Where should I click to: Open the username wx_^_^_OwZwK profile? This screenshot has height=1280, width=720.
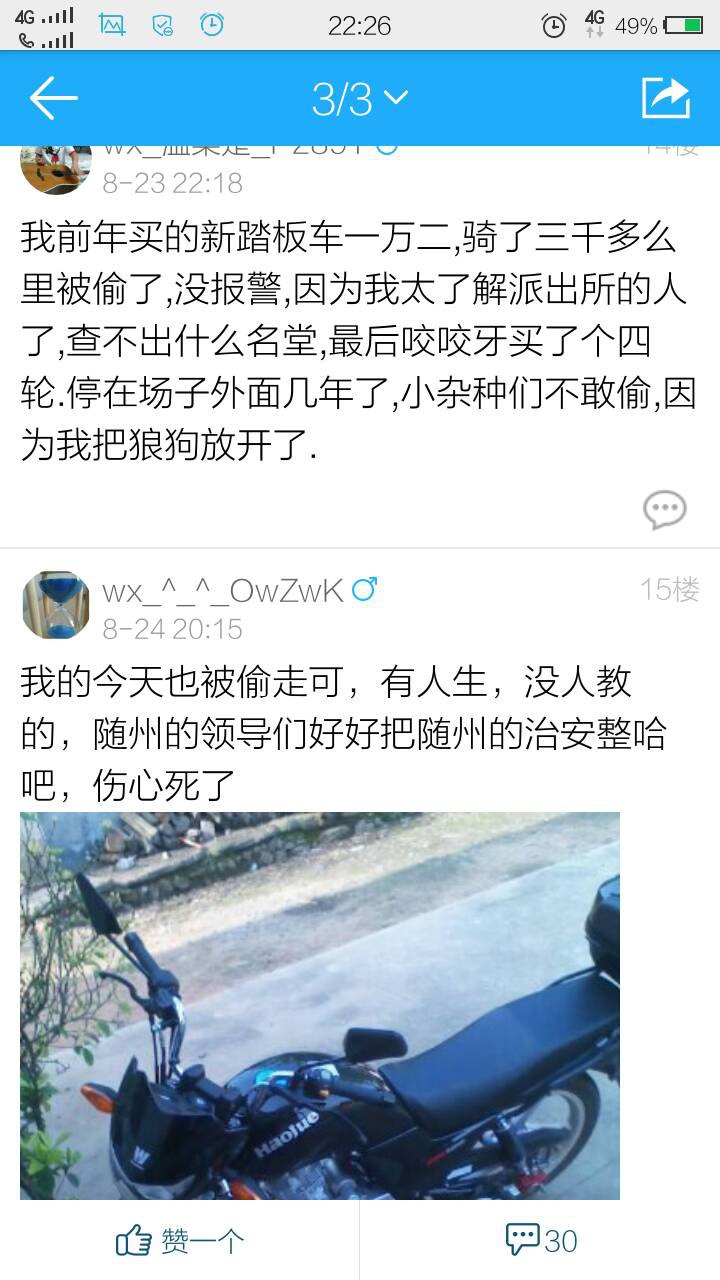223,591
